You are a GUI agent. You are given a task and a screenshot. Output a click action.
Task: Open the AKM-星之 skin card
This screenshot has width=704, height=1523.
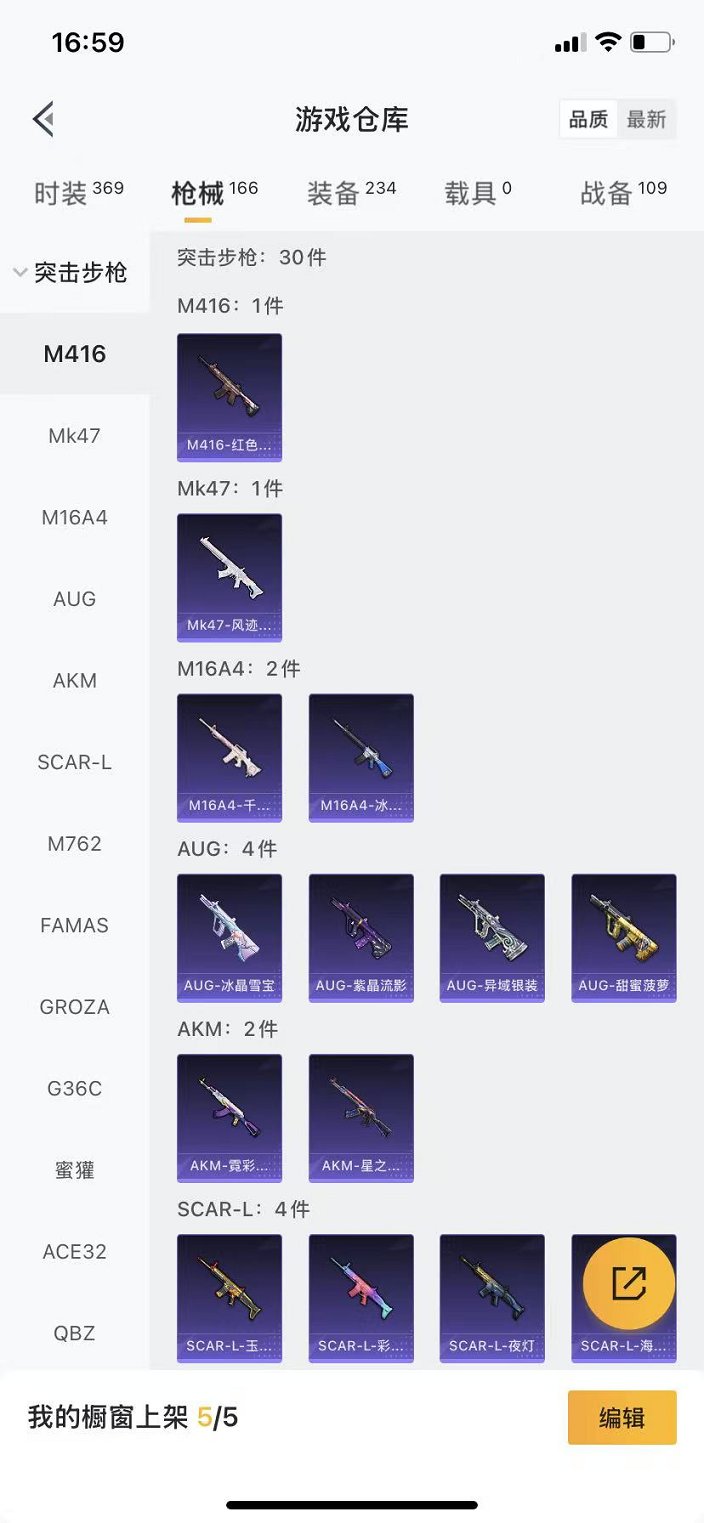361,1117
